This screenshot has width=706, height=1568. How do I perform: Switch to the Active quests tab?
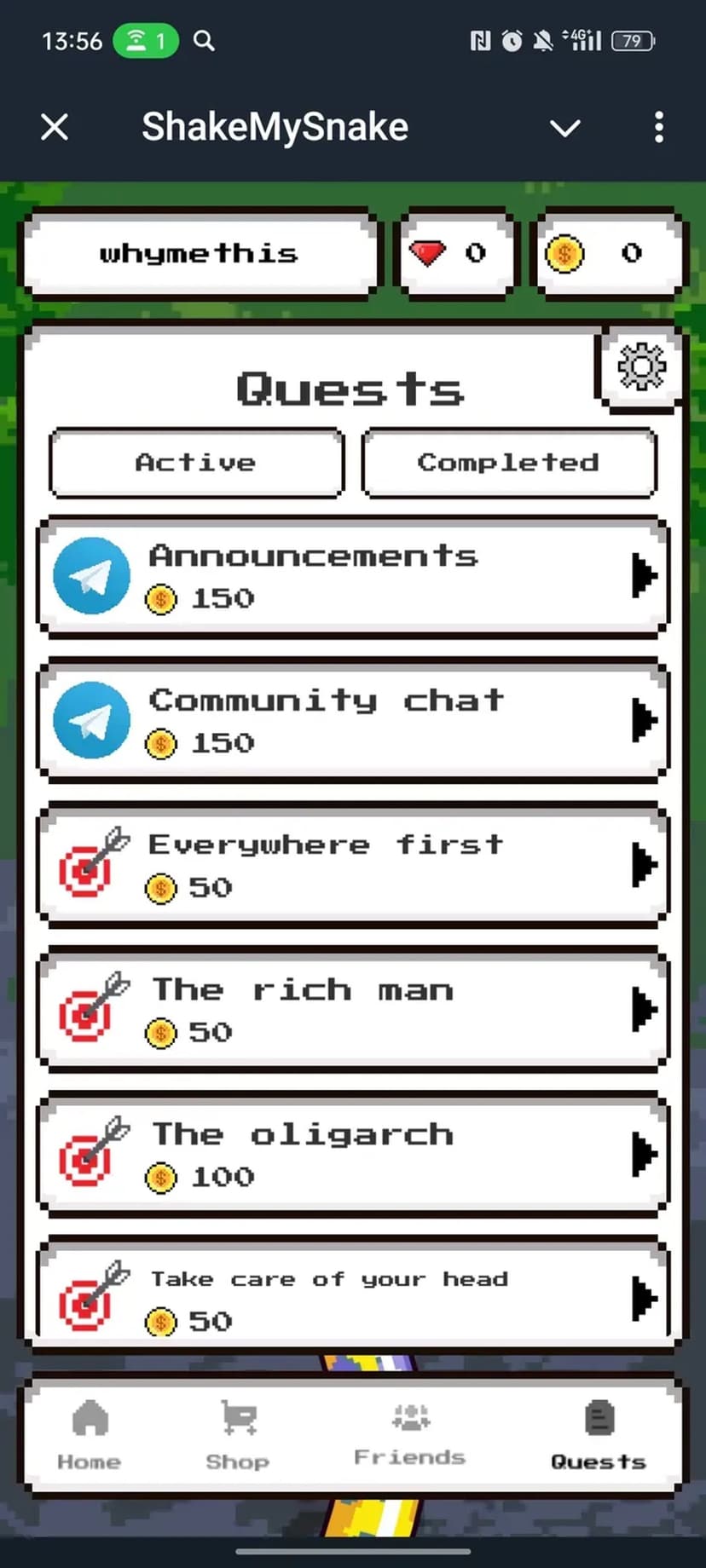(x=196, y=463)
